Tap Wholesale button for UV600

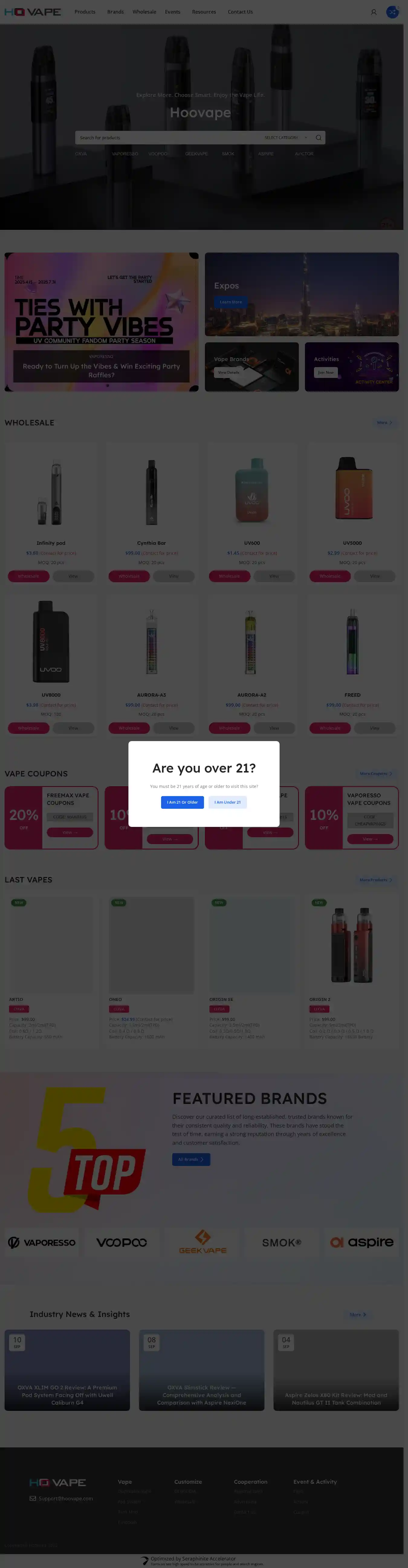229,576
